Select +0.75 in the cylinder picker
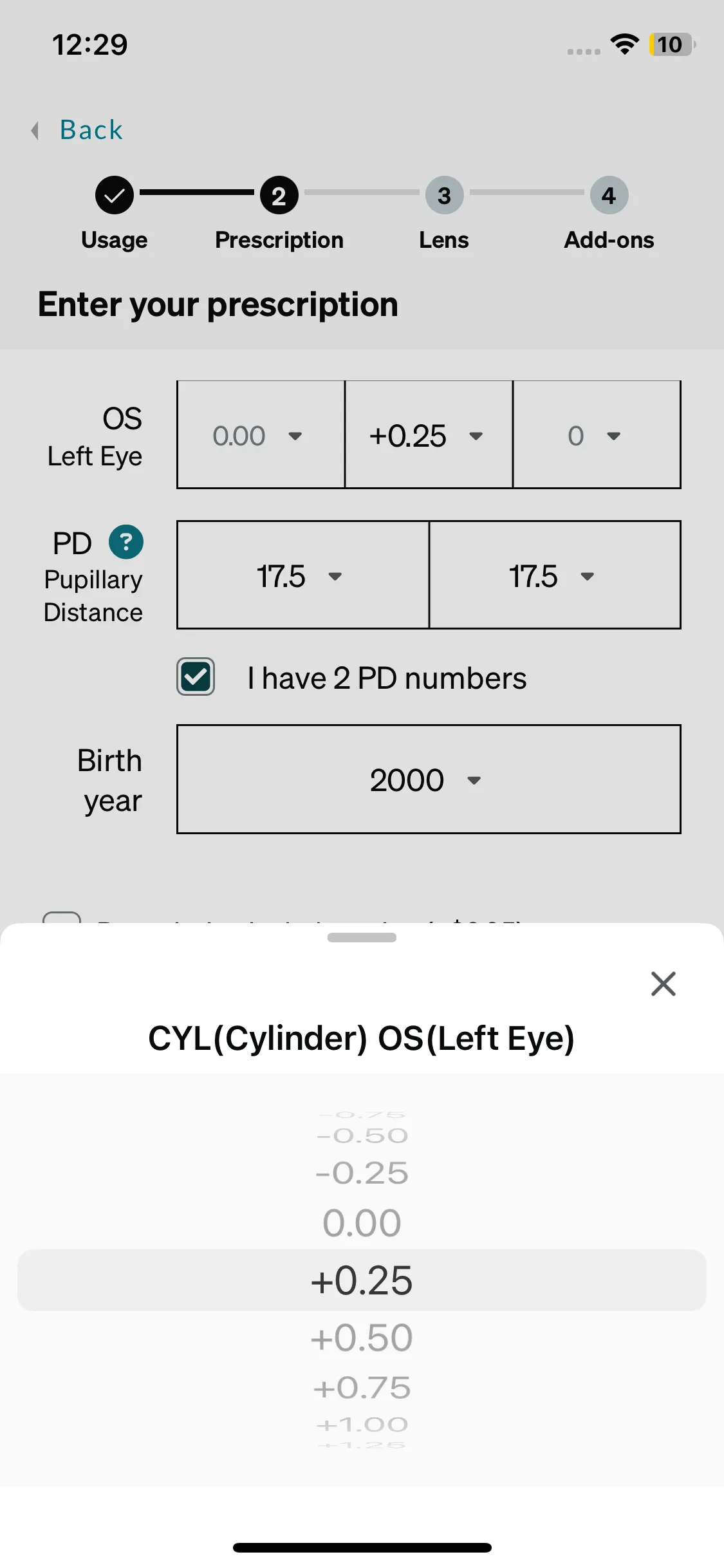 click(362, 1388)
